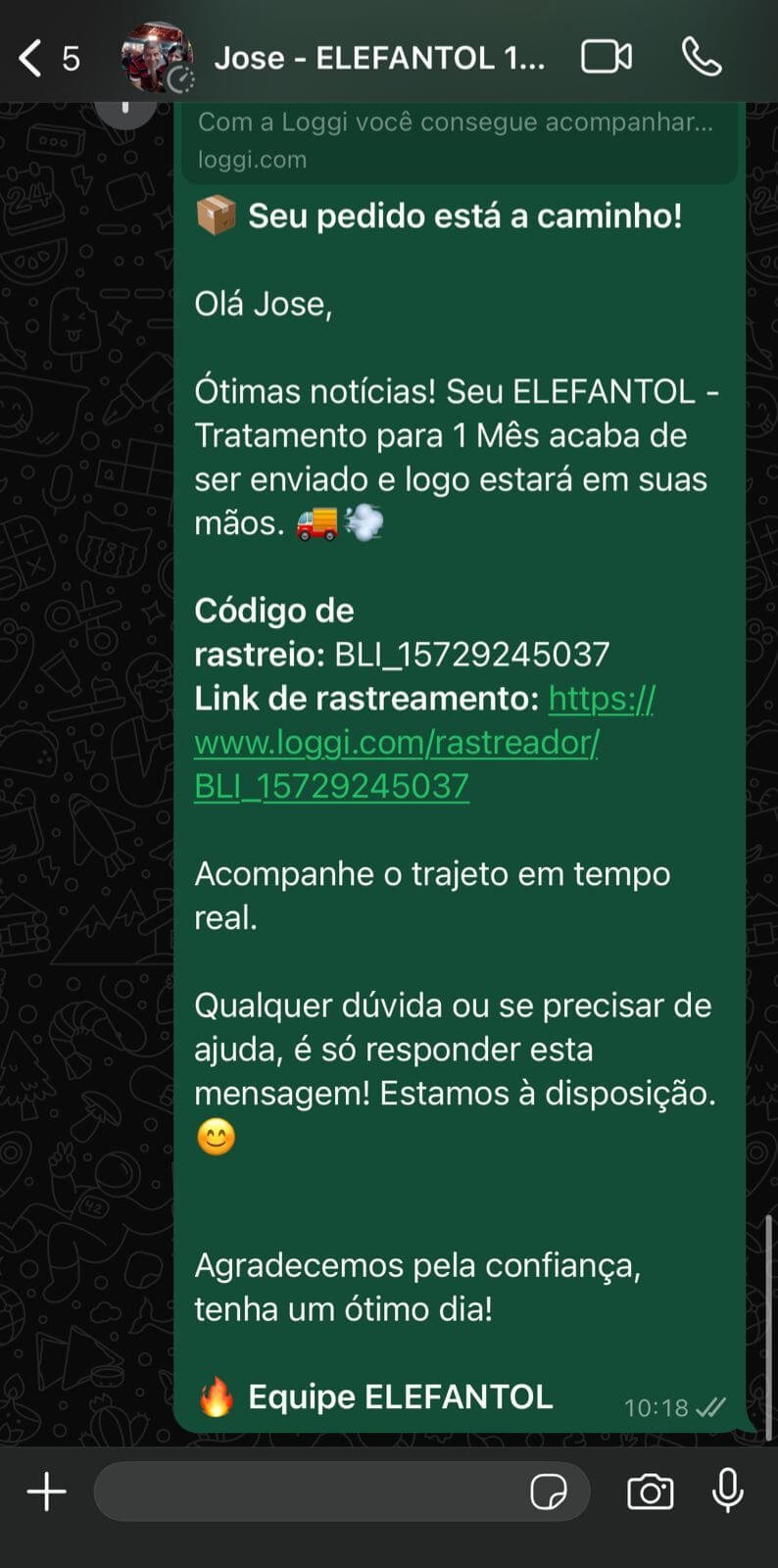Open the attachment plus menu
This screenshot has width=778, height=1568.
(x=46, y=1493)
